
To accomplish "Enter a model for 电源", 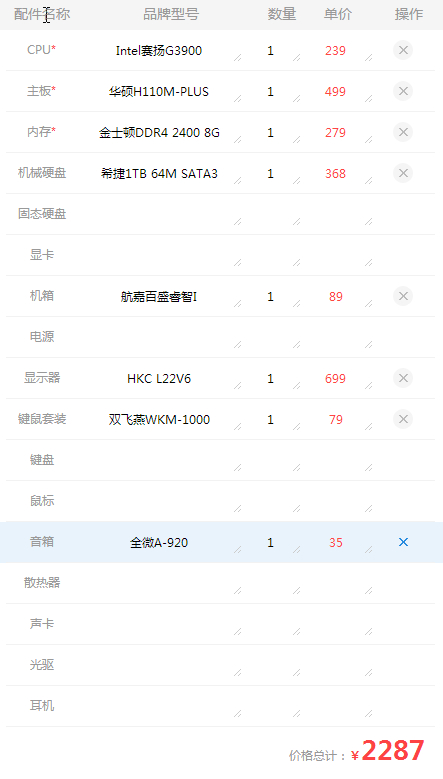I will click(x=159, y=337).
